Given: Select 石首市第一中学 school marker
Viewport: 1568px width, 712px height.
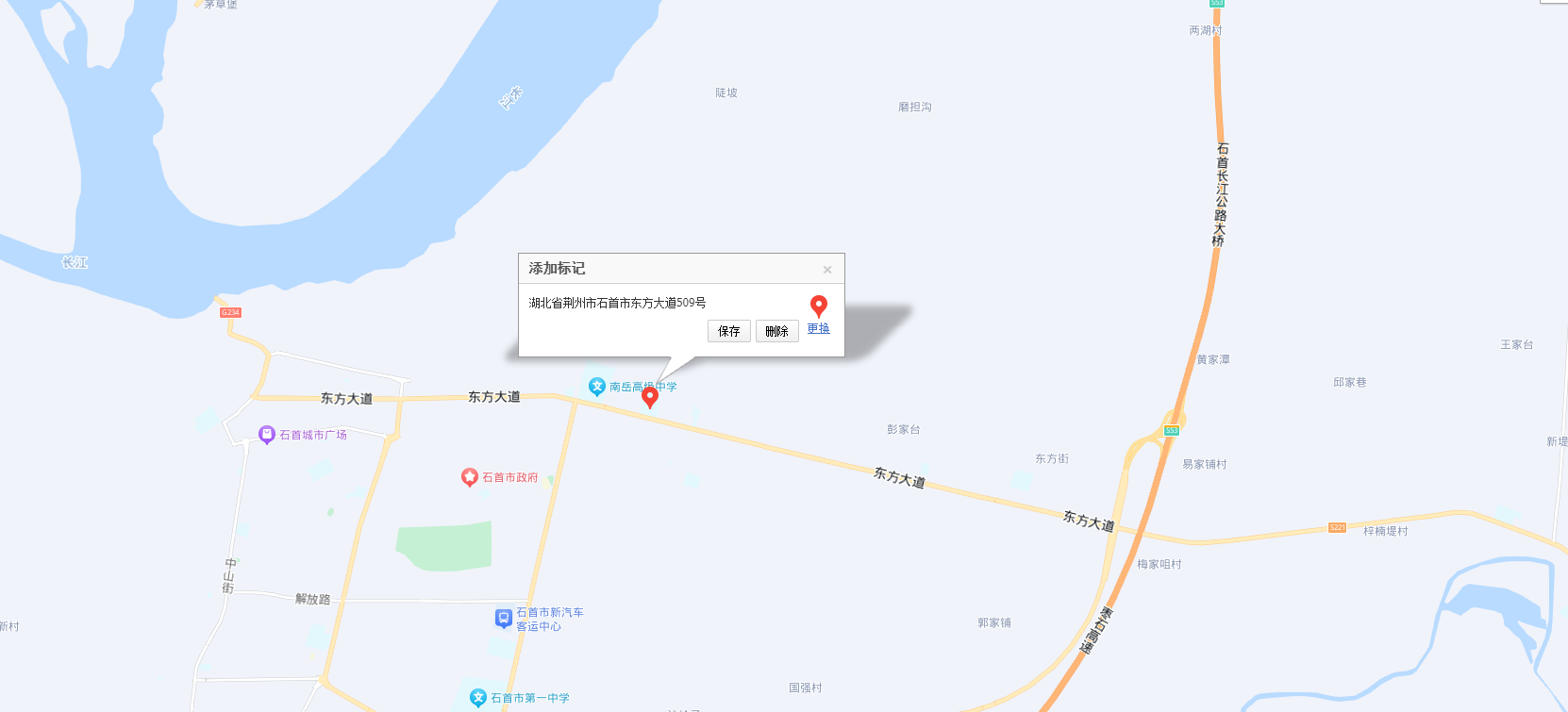Looking at the screenshot, I should click(478, 698).
